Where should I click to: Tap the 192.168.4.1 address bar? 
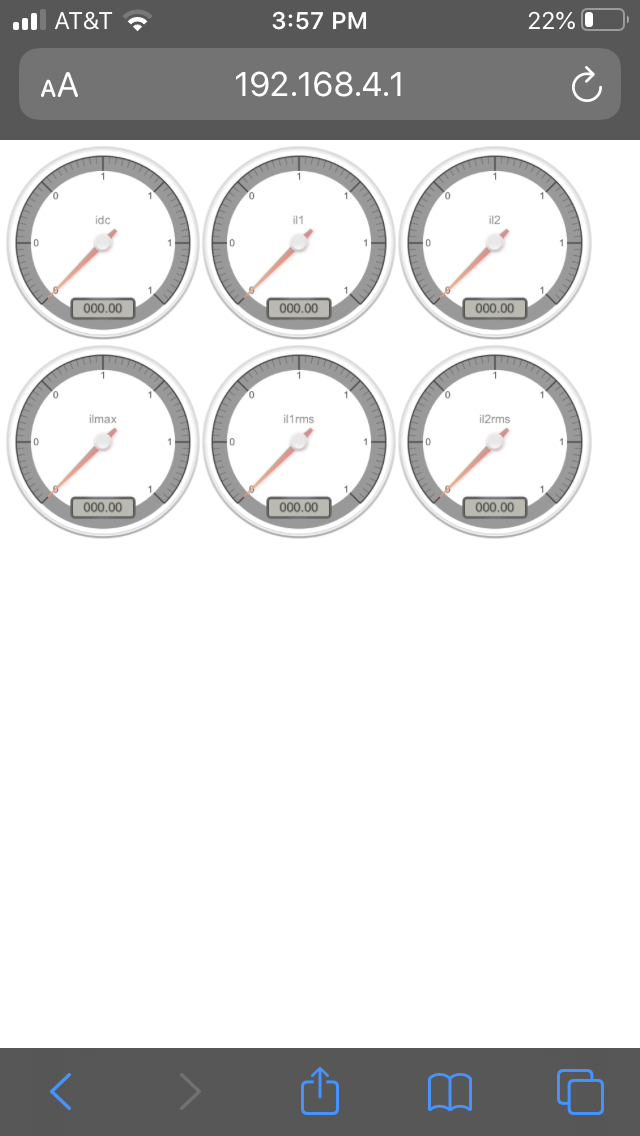319,85
